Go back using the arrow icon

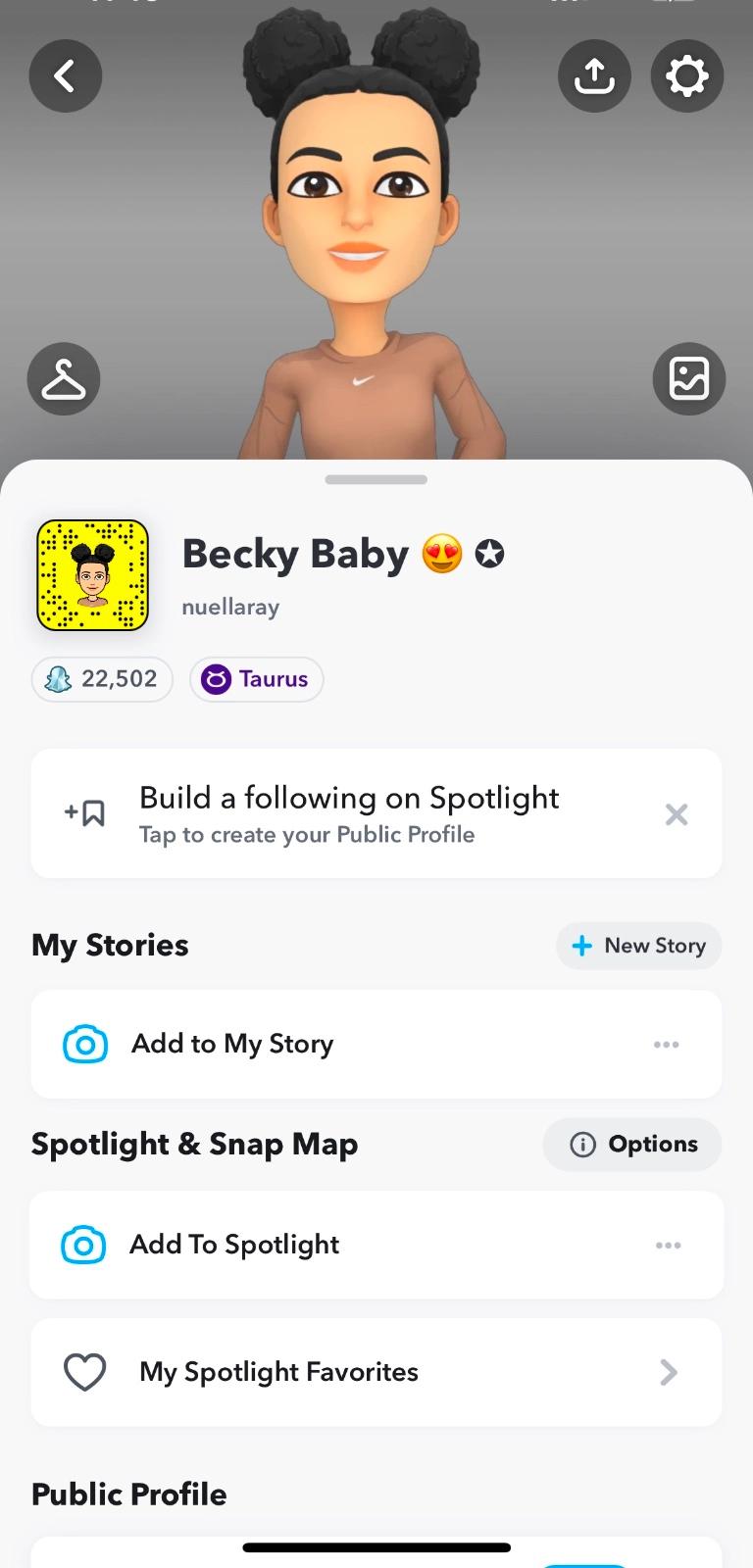pos(65,75)
